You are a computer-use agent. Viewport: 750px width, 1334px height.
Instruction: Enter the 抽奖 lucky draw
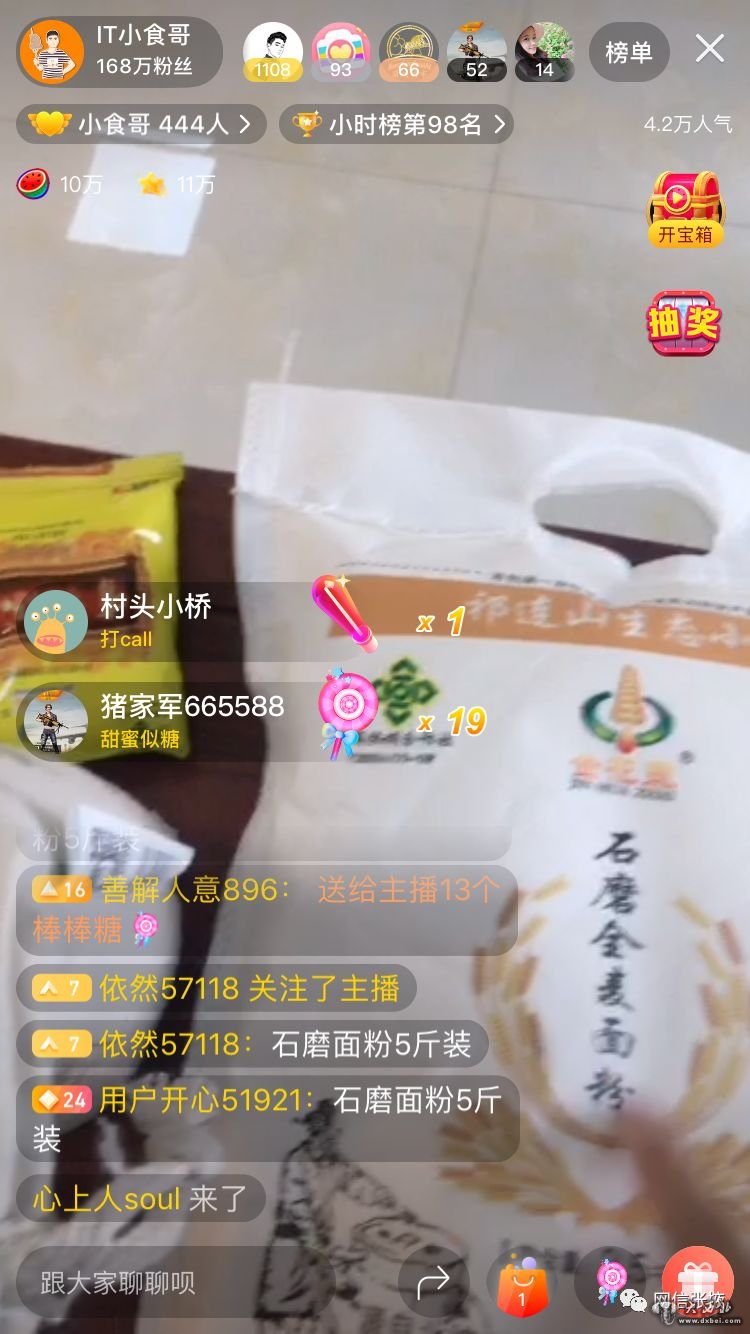[684, 323]
